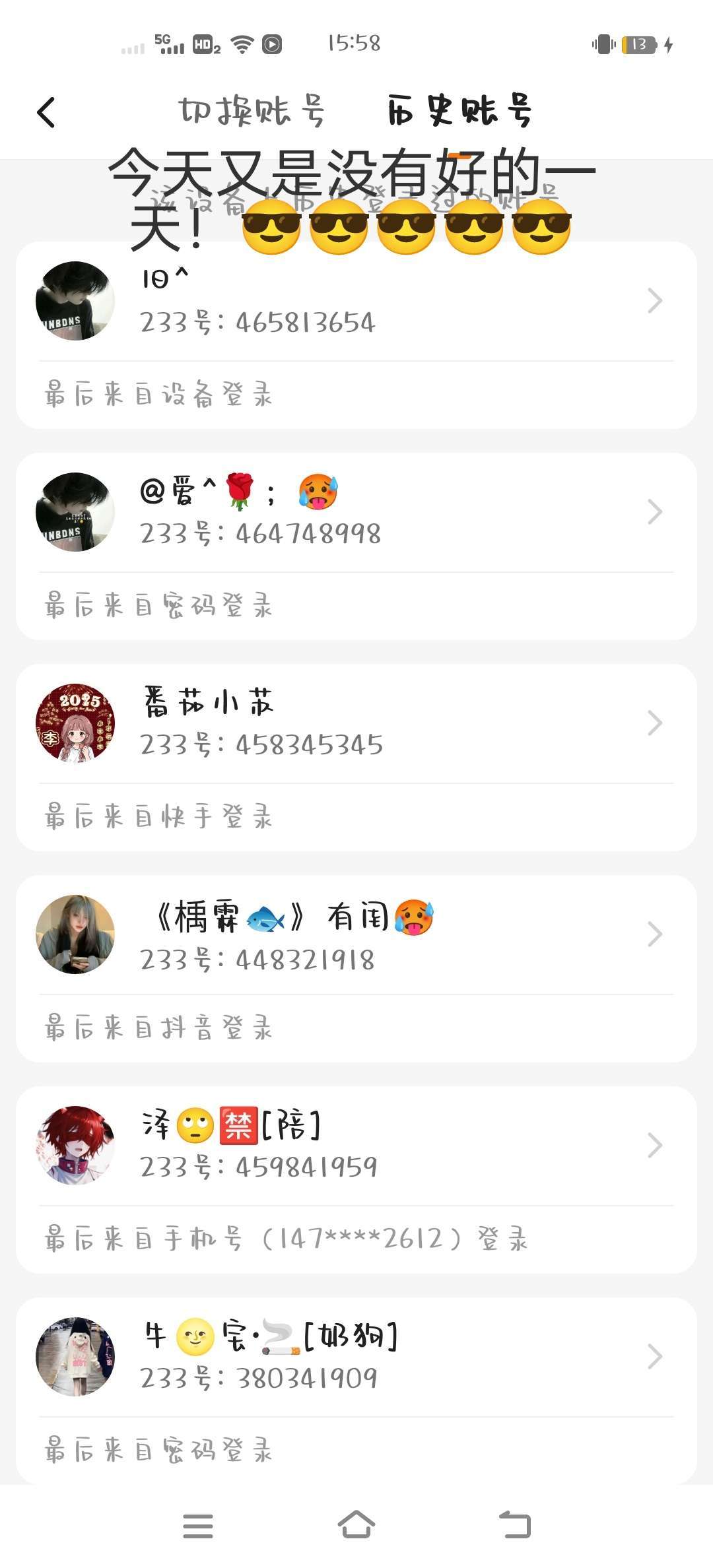Open account with 233号 465813654
This screenshot has height=1568, width=713.
click(356, 302)
